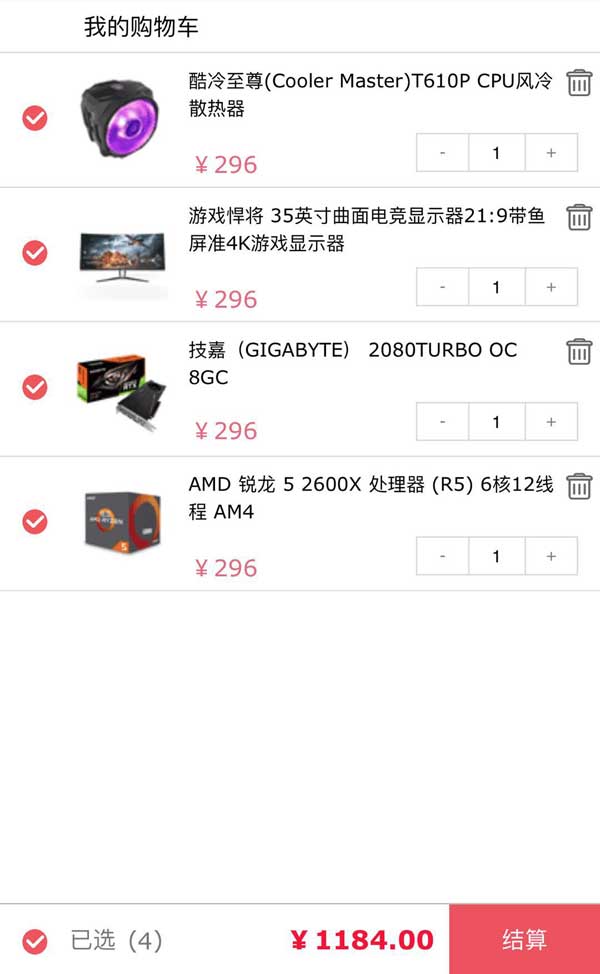Remove the 35英寸曲面电竞显示器 from cart

(x=579, y=217)
